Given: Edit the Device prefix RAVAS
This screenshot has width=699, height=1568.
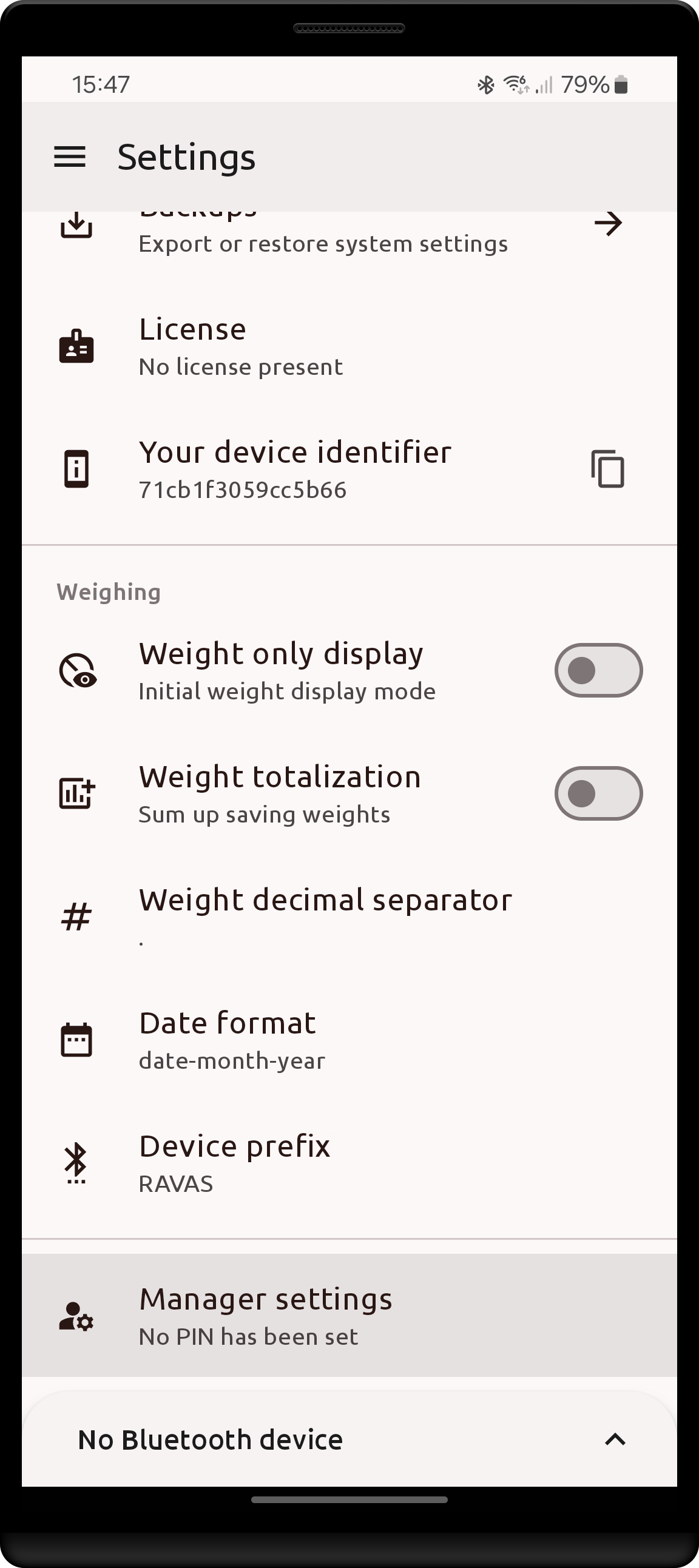Looking at the screenshot, I should pos(349,1163).
